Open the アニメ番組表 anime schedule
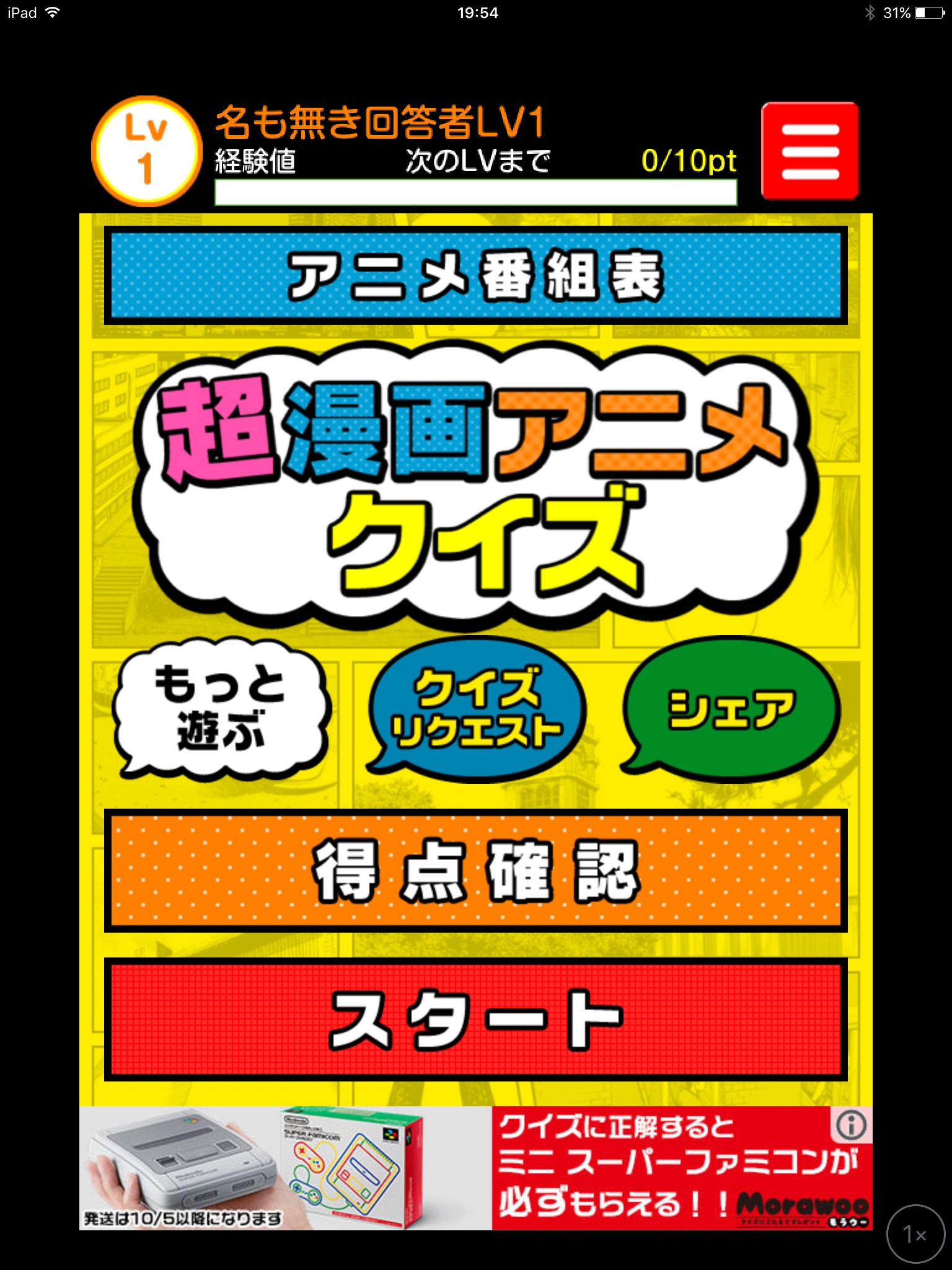 (475, 276)
